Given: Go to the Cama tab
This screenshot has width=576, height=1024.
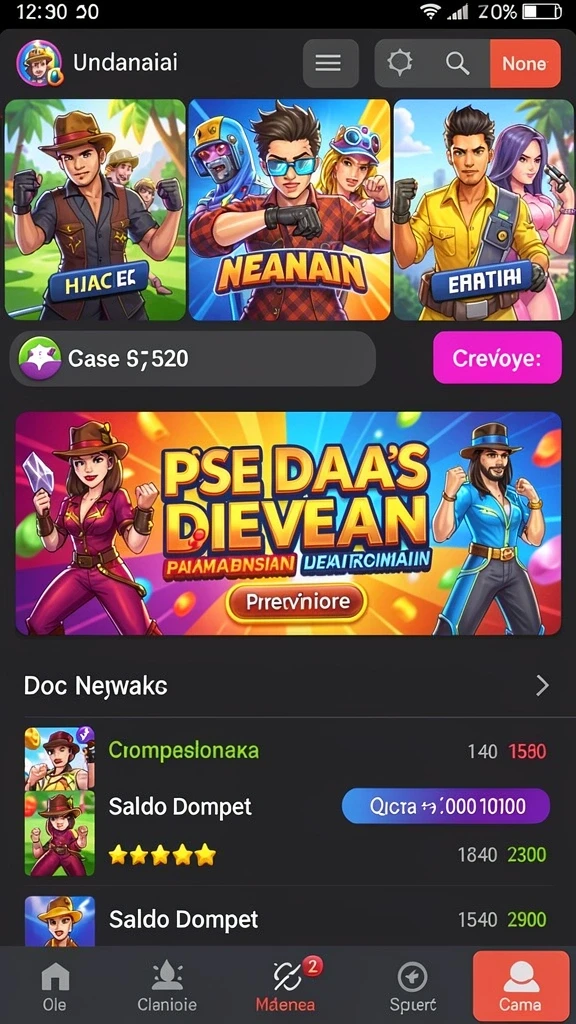Looking at the screenshot, I should click(520, 987).
